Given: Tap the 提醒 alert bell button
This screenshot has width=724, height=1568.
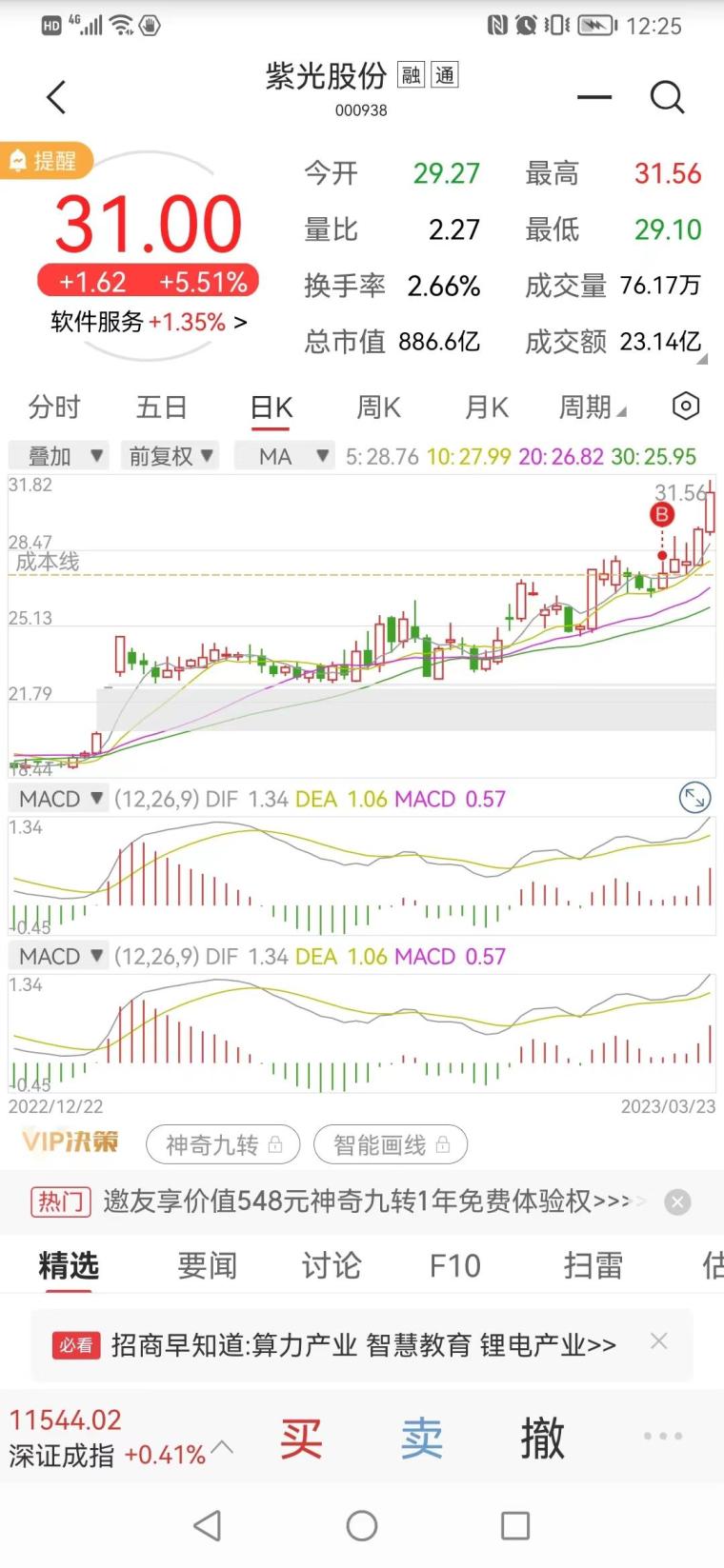Looking at the screenshot, I should pyautogui.click(x=46, y=161).
